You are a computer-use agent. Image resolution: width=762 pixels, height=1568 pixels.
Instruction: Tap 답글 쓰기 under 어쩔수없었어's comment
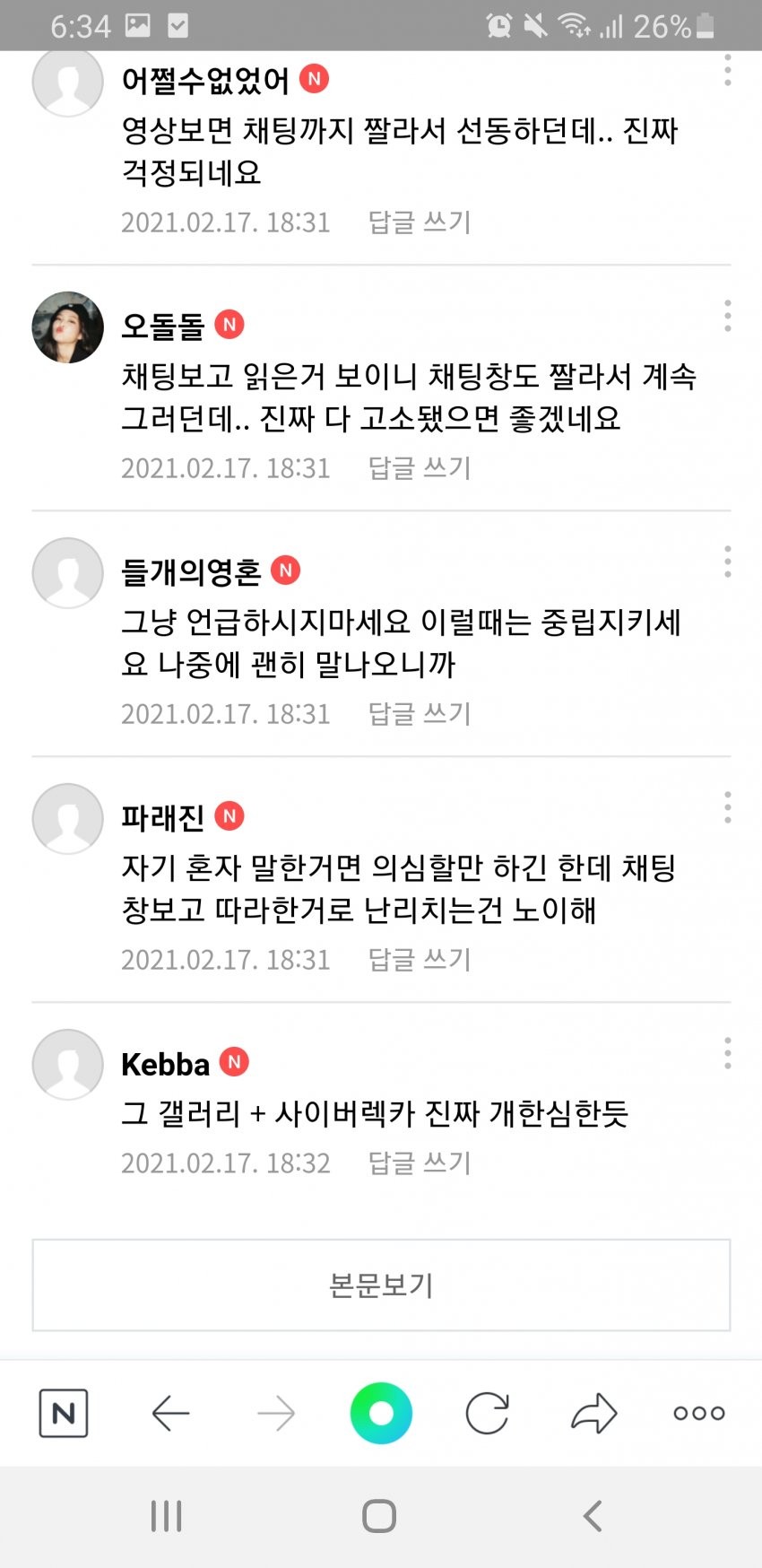coord(420,222)
